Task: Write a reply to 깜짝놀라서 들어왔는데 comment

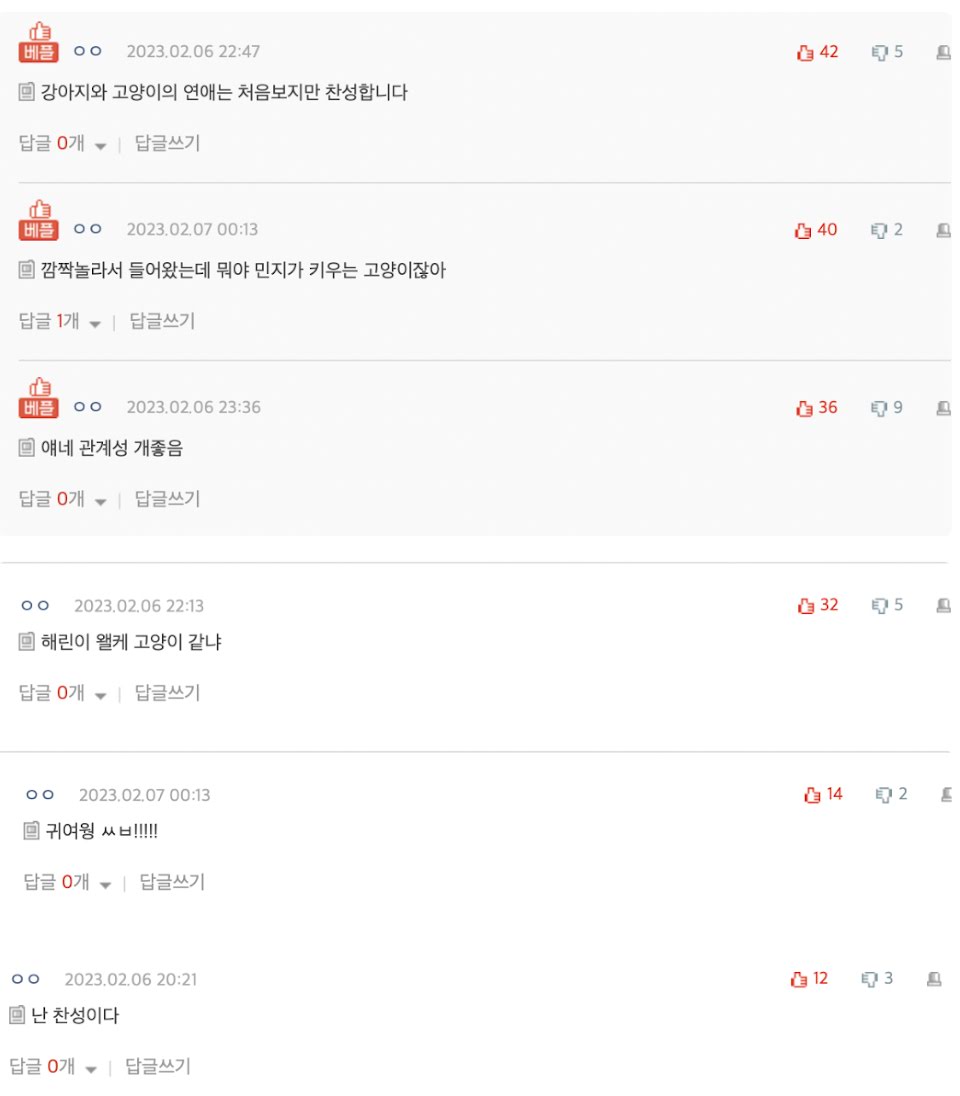Action: (162, 321)
